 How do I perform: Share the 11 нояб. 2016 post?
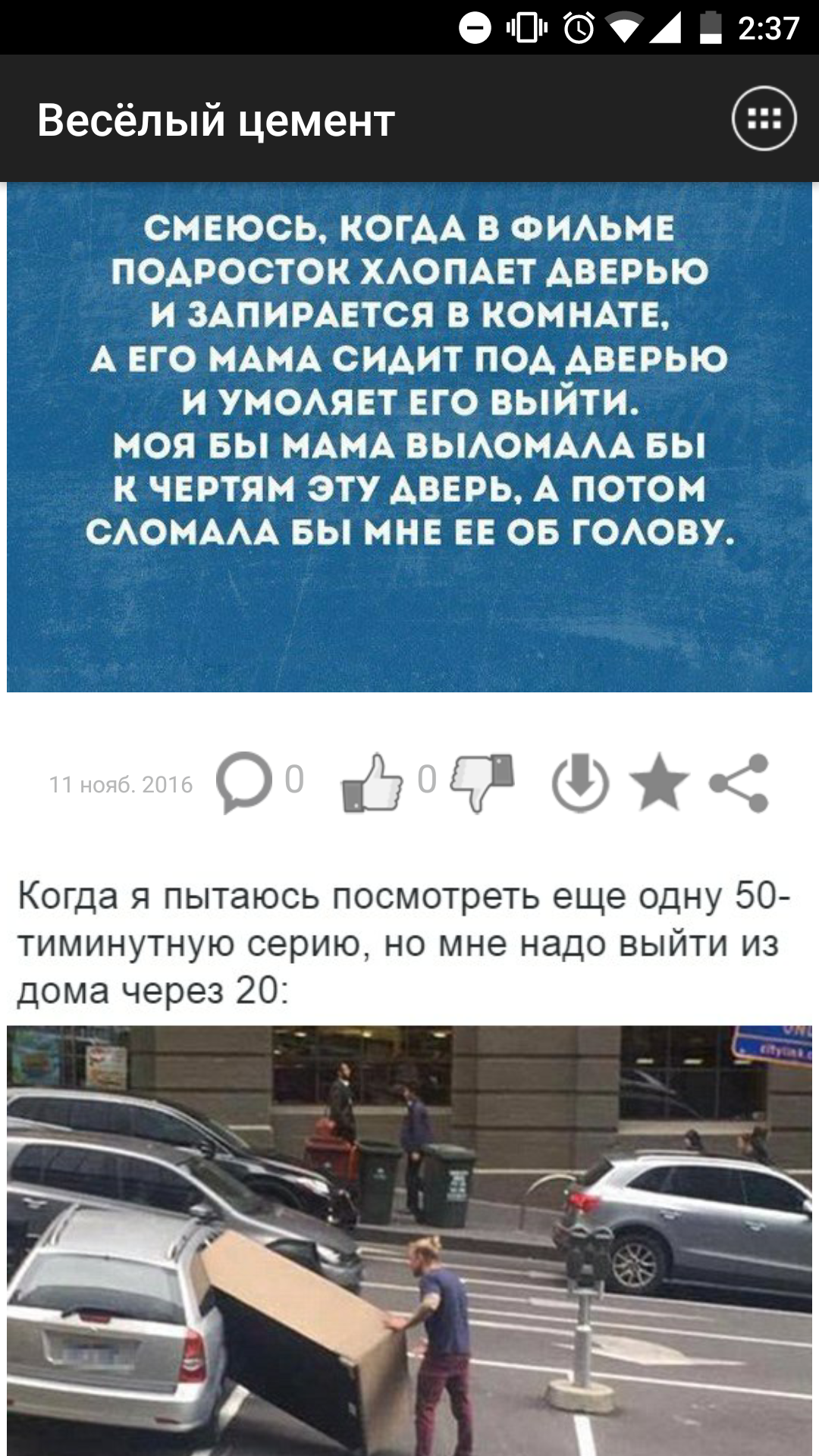(x=739, y=783)
